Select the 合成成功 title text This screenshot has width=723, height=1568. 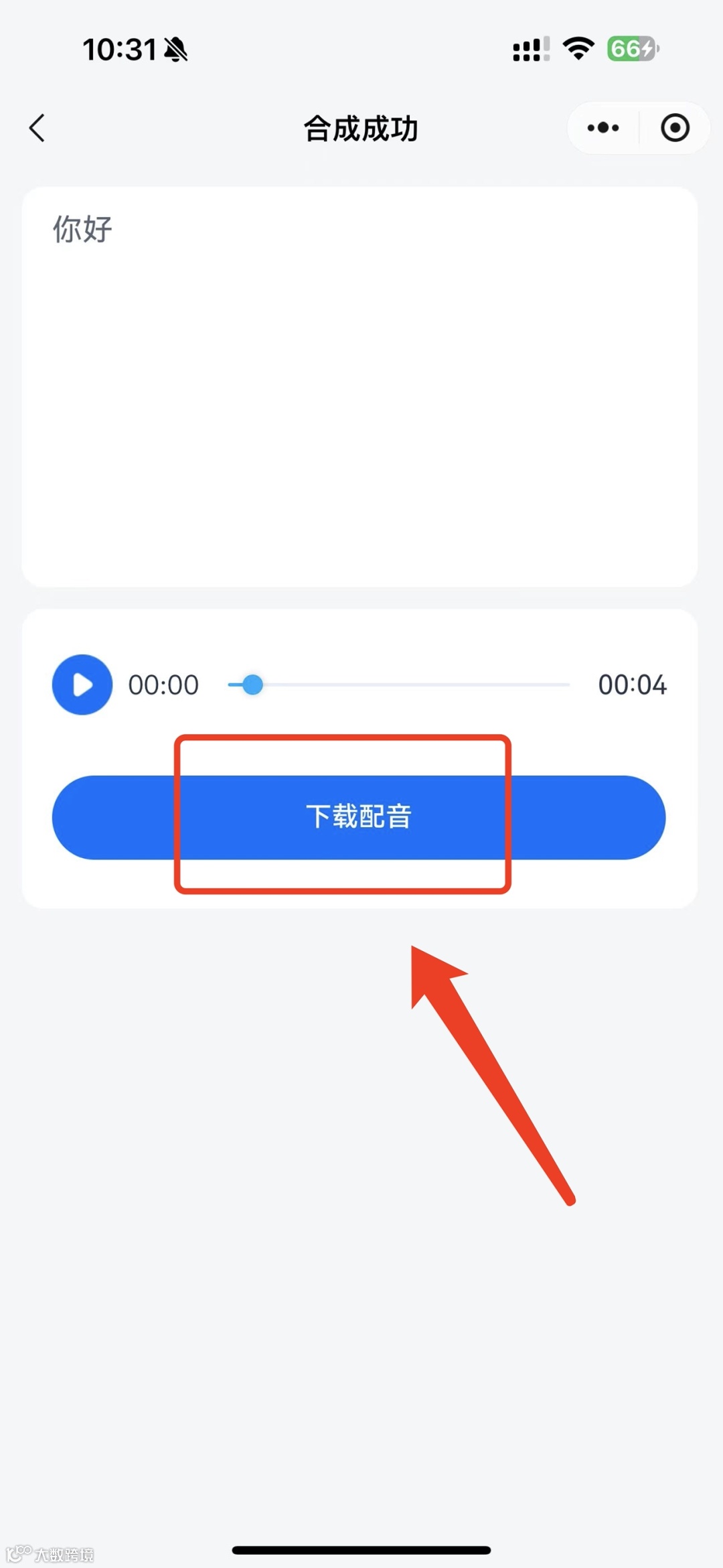[x=360, y=129]
